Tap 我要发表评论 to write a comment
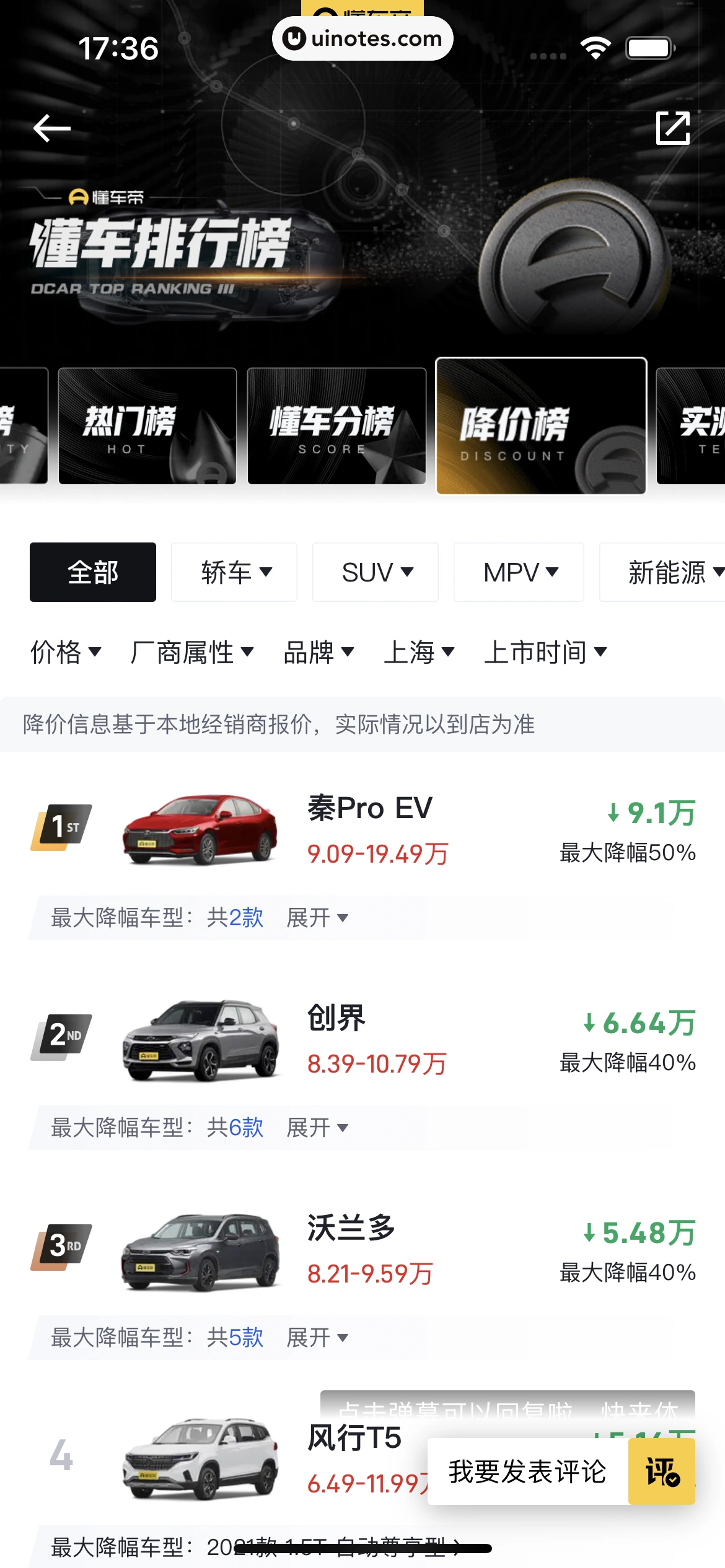Viewport: 725px width, 1568px height. click(x=527, y=1471)
